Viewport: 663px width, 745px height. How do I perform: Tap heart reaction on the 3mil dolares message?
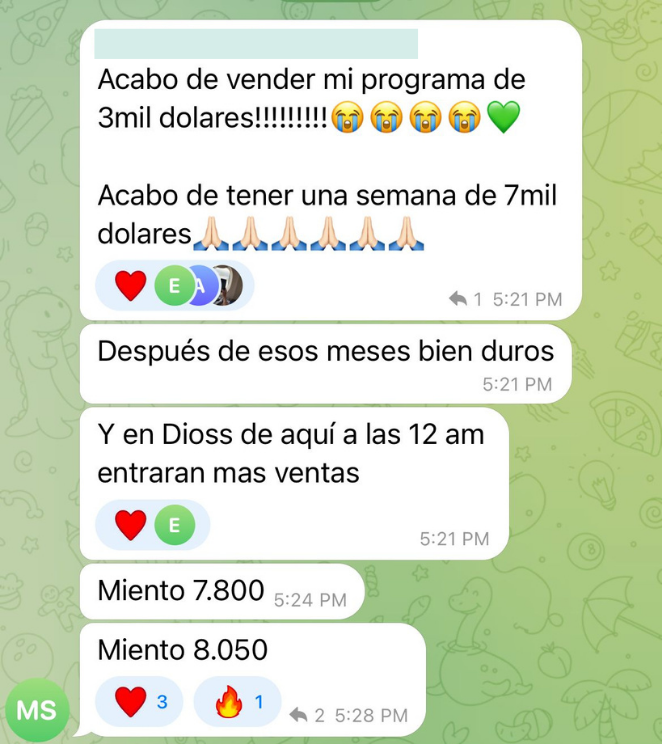(x=131, y=287)
